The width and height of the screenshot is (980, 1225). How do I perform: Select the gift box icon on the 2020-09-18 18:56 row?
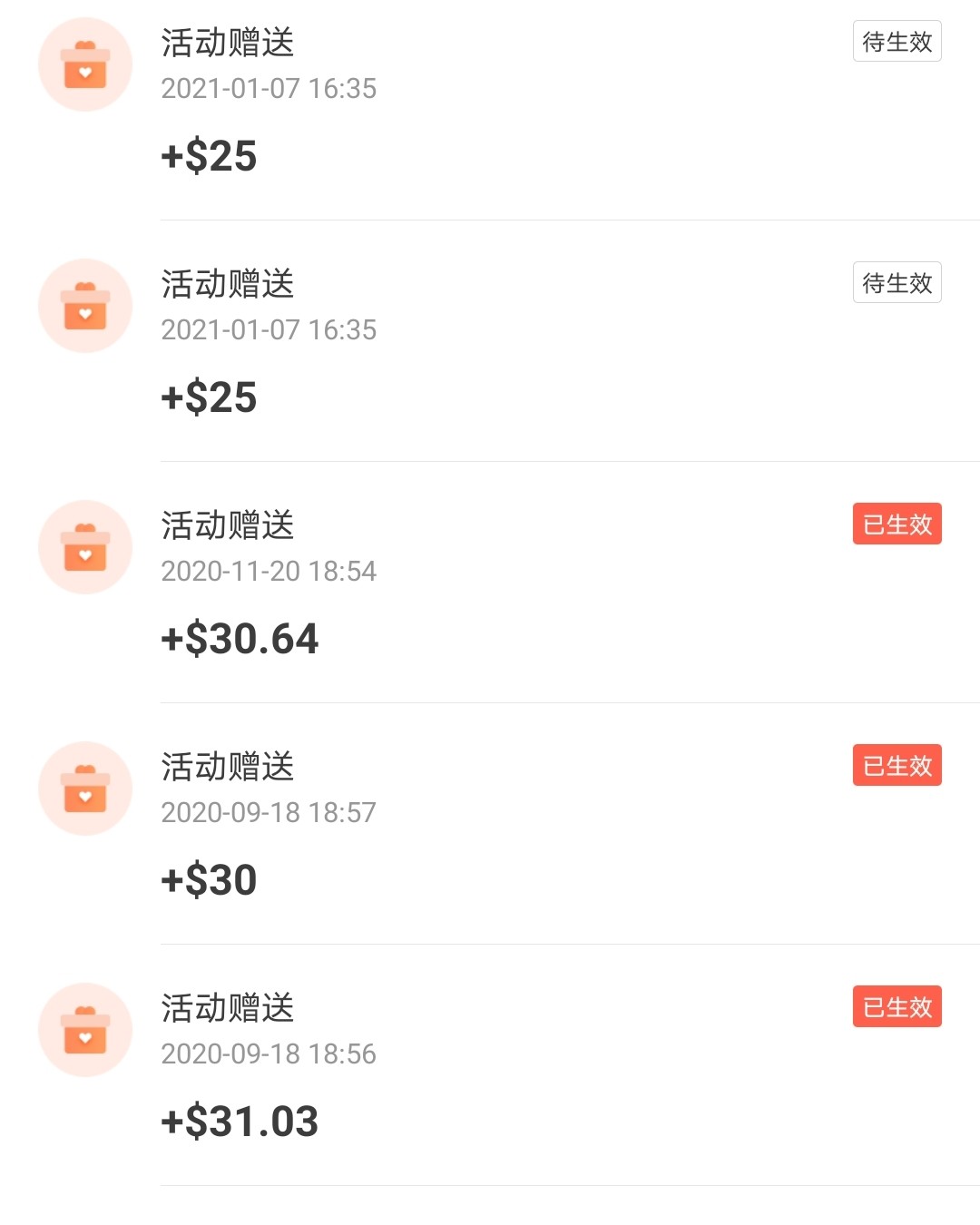click(x=84, y=1030)
